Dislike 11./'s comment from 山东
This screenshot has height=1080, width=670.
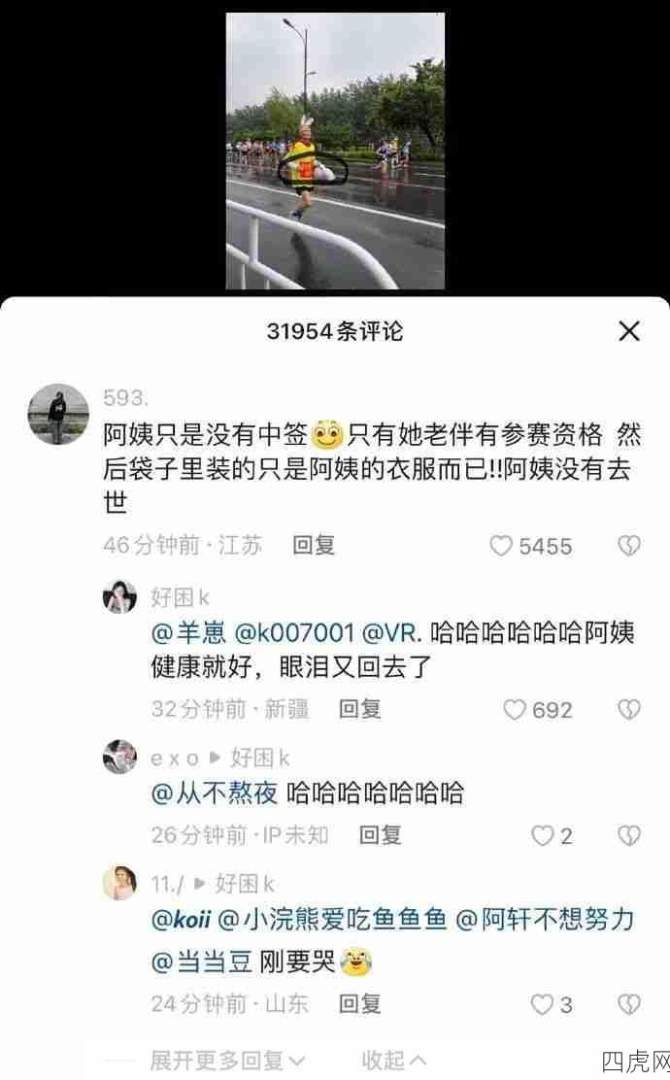(628, 1004)
